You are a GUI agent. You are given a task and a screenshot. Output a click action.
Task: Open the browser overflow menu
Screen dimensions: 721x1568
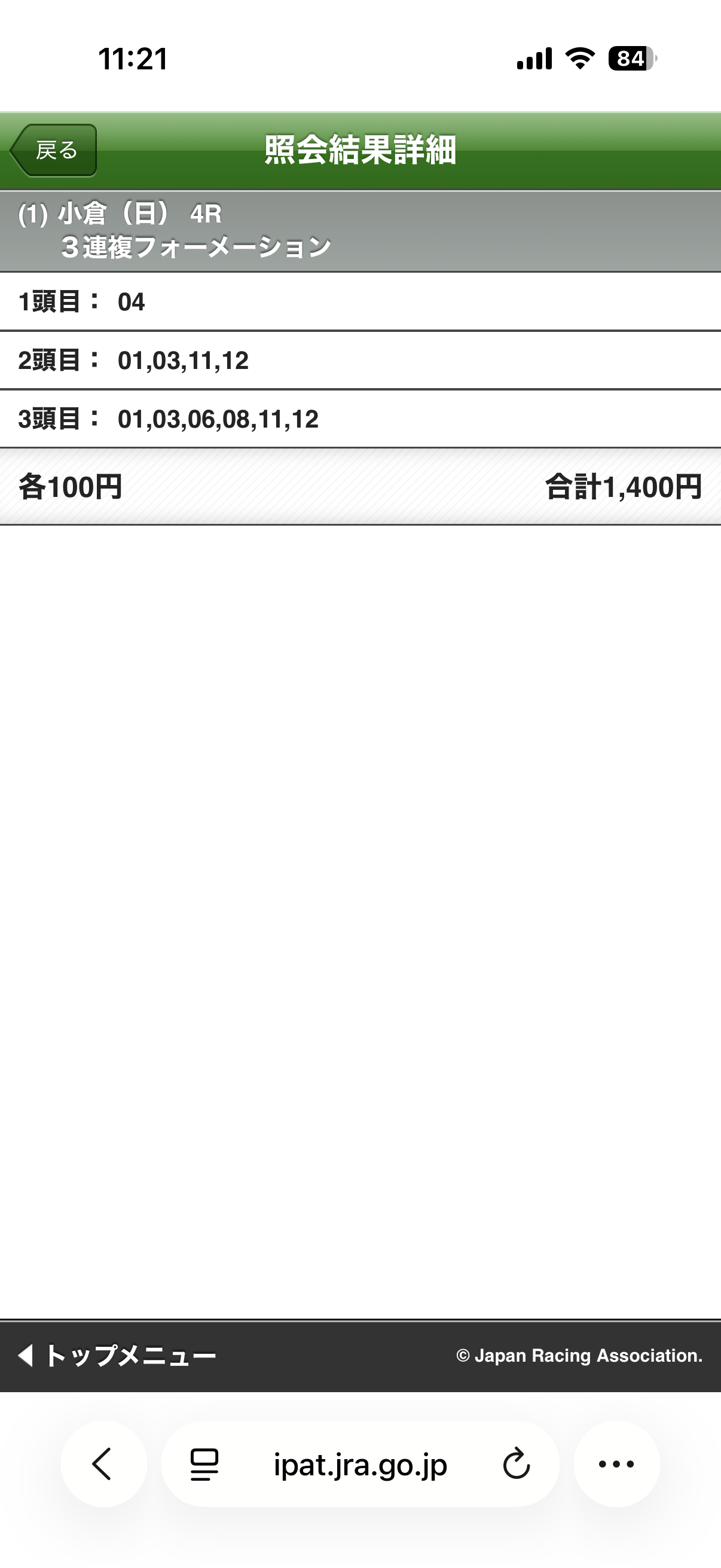point(616,1464)
